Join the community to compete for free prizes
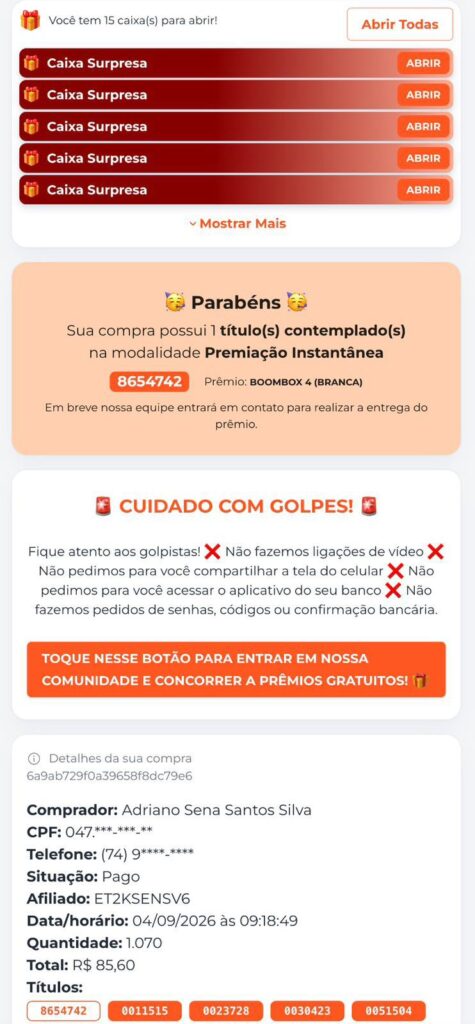The height and width of the screenshot is (1024, 475). (x=237, y=669)
